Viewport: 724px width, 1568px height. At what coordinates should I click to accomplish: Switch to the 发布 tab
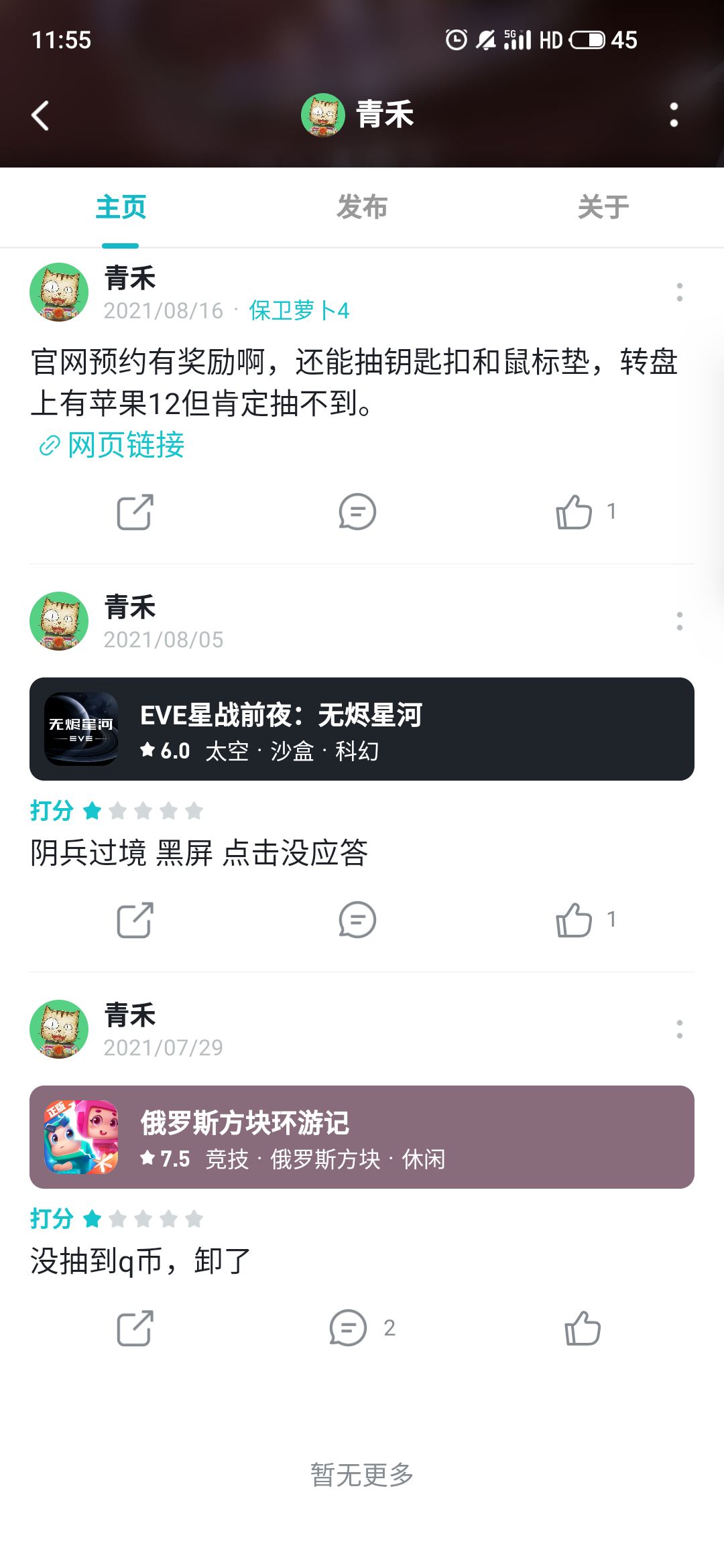point(362,206)
